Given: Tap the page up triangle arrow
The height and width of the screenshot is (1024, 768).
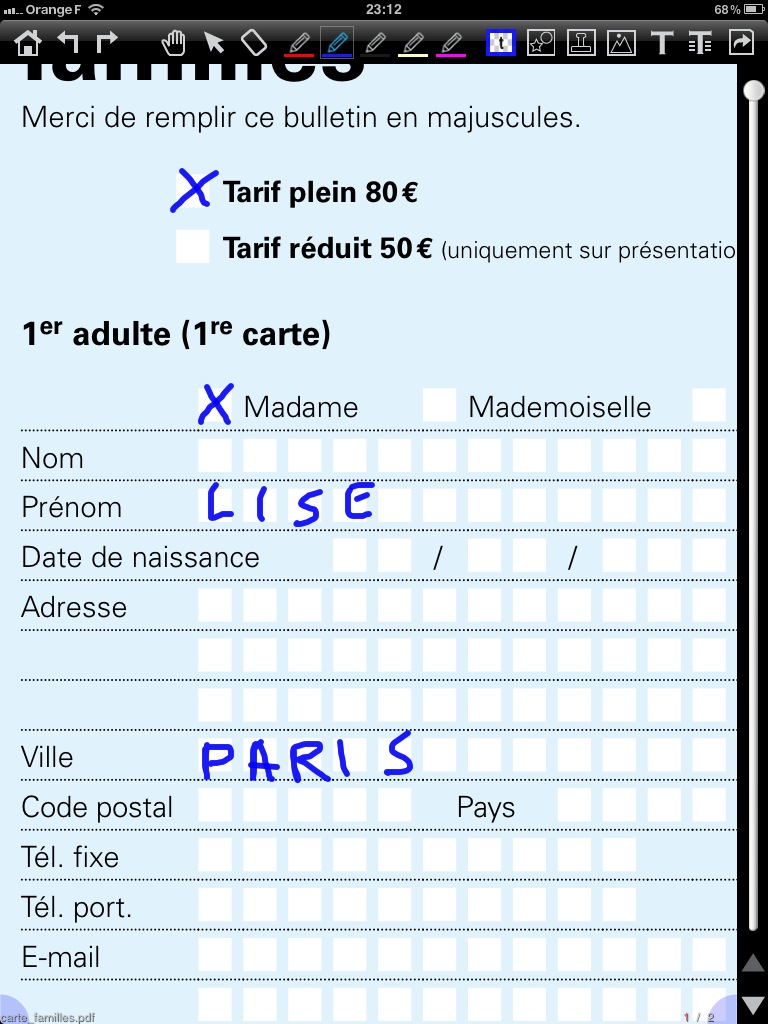Looking at the screenshot, I should tap(752, 963).
